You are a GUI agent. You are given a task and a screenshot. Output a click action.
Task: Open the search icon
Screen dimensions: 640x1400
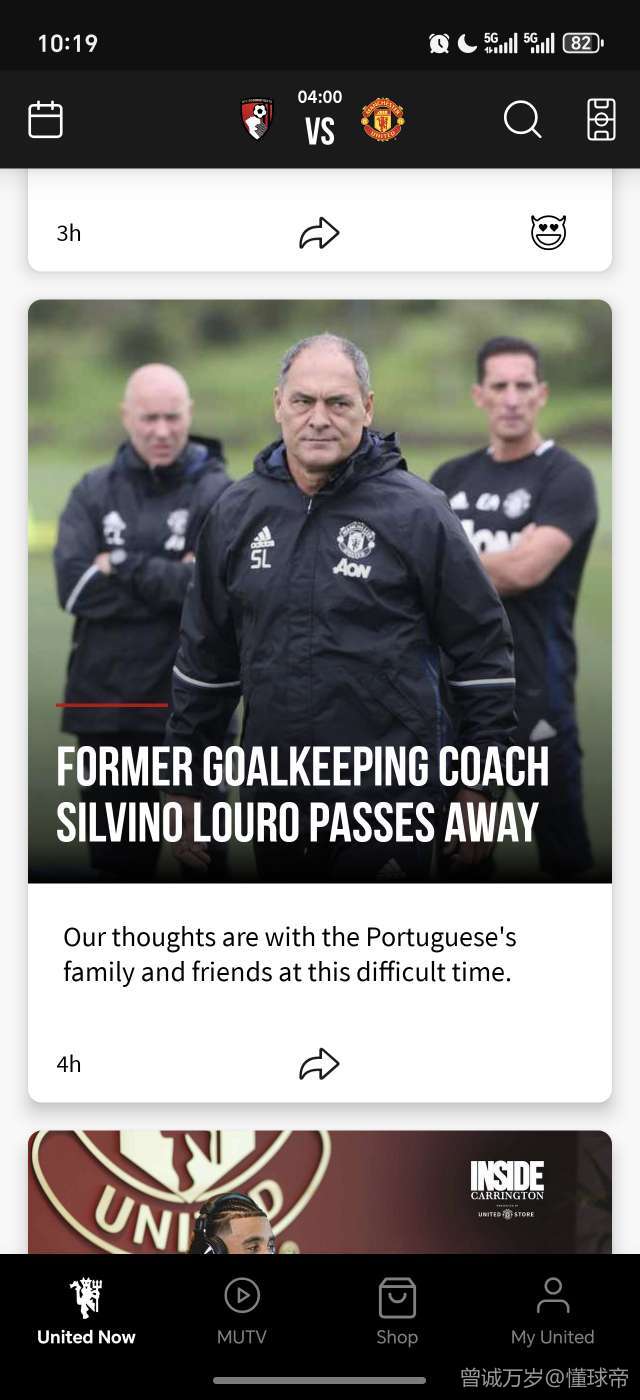522,120
